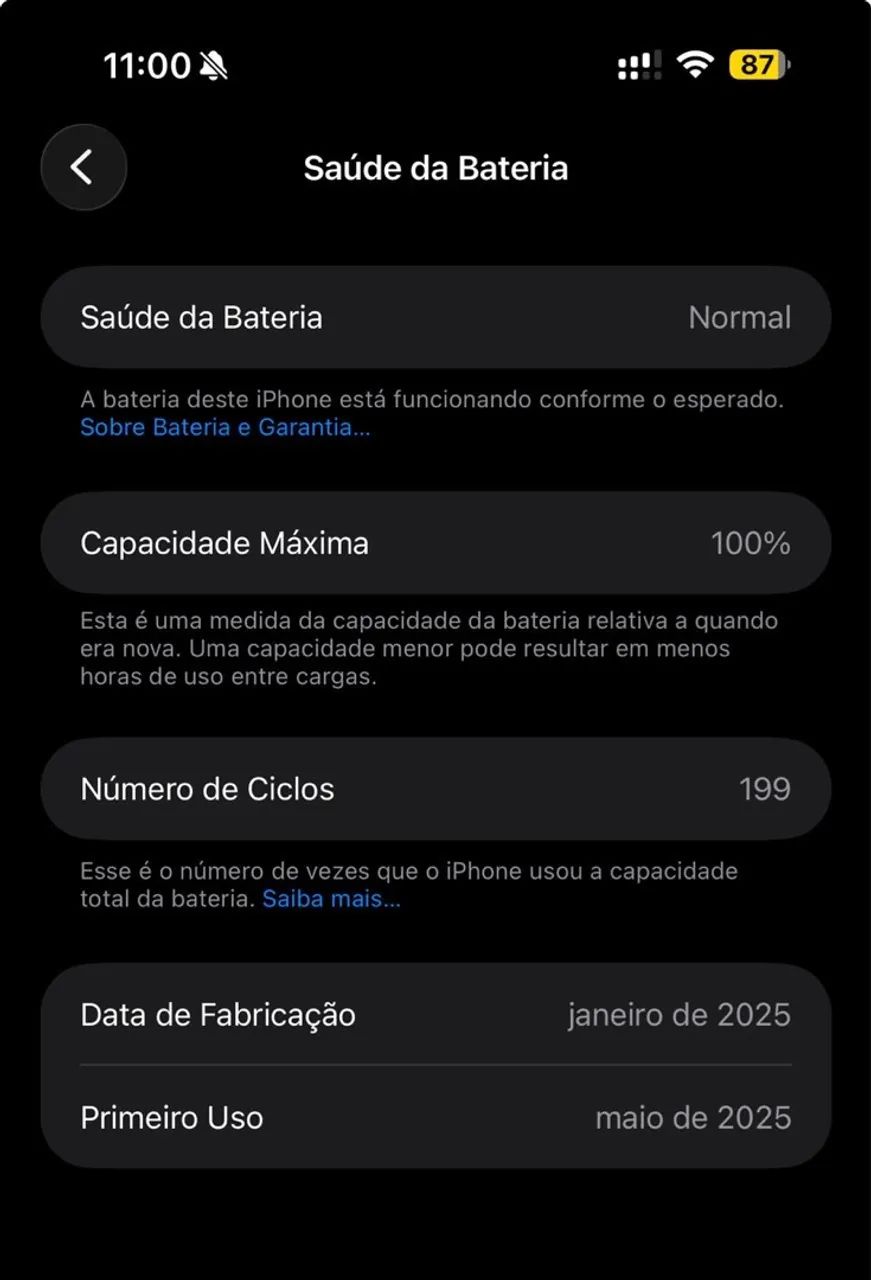
Task: Tap the circular back button
Action: (83, 167)
